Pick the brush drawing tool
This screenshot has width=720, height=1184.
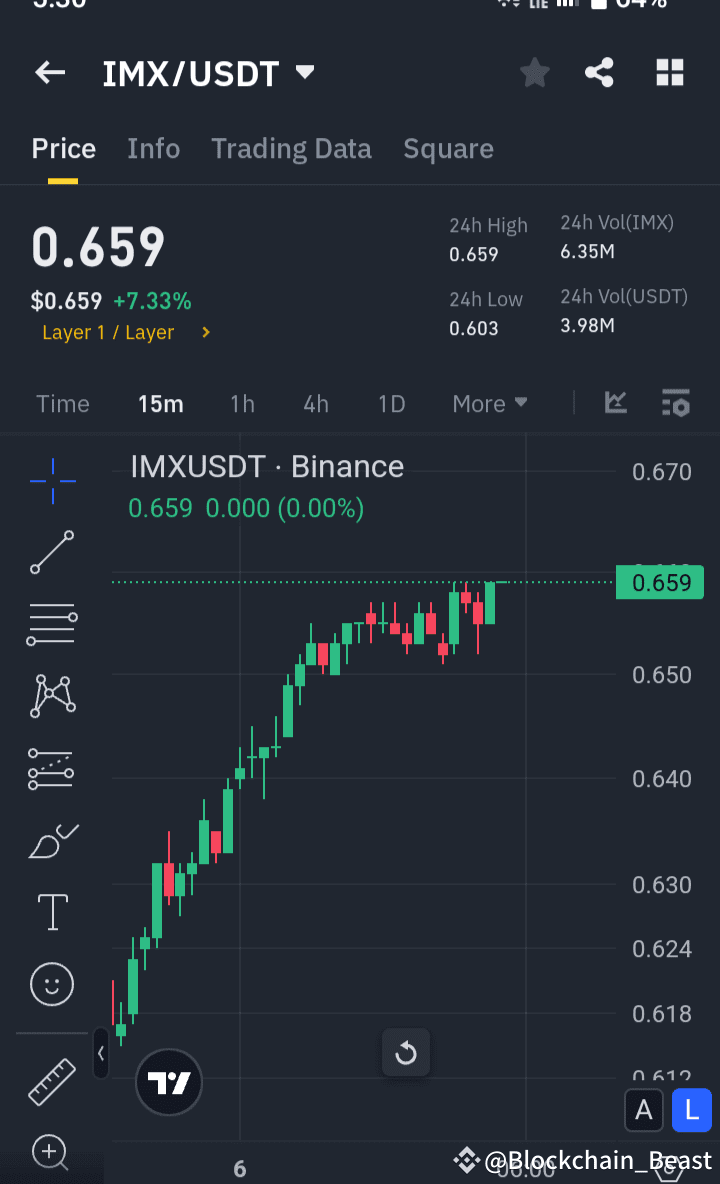tap(51, 840)
